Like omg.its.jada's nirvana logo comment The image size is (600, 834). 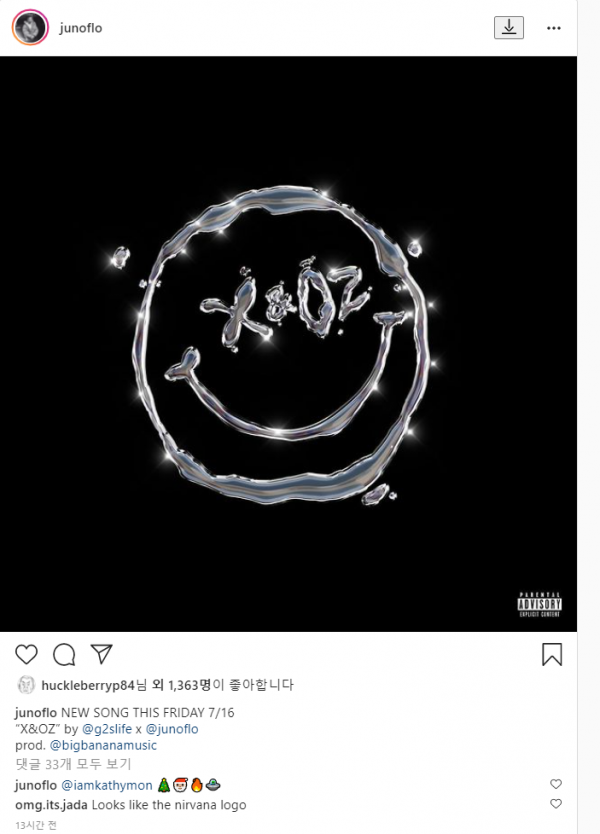[556, 804]
